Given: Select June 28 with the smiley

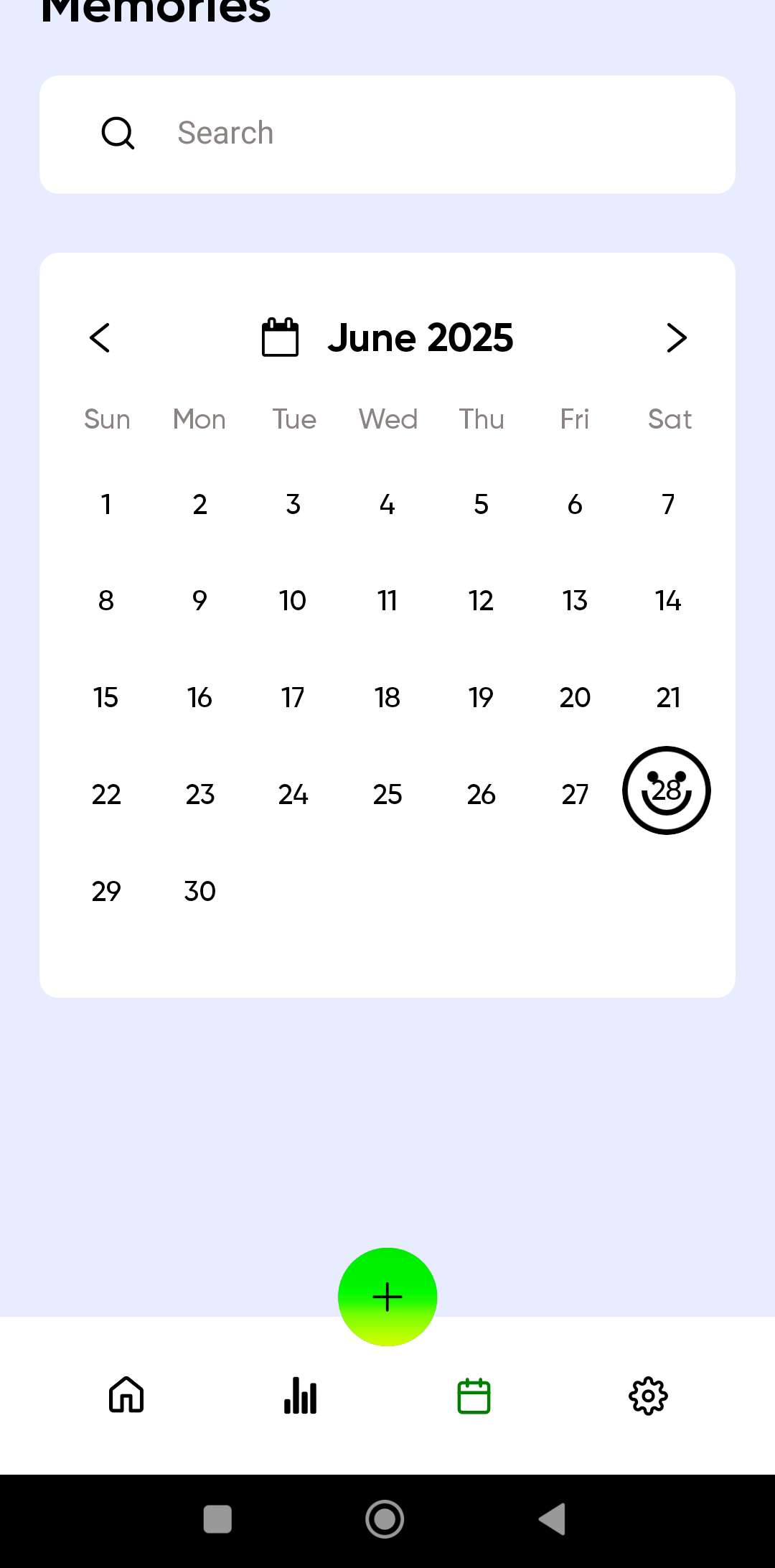Looking at the screenshot, I should click(x=667, y=790).
